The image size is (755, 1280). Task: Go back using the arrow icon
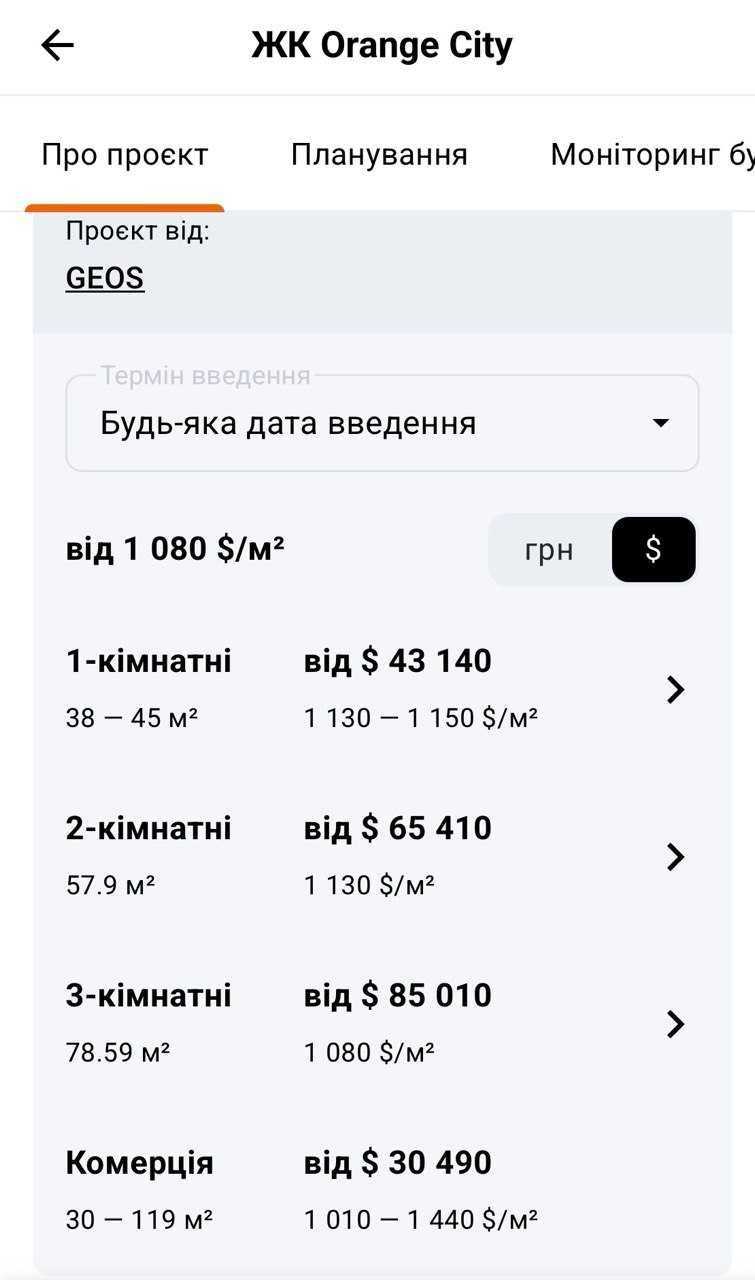pos(57,46)
